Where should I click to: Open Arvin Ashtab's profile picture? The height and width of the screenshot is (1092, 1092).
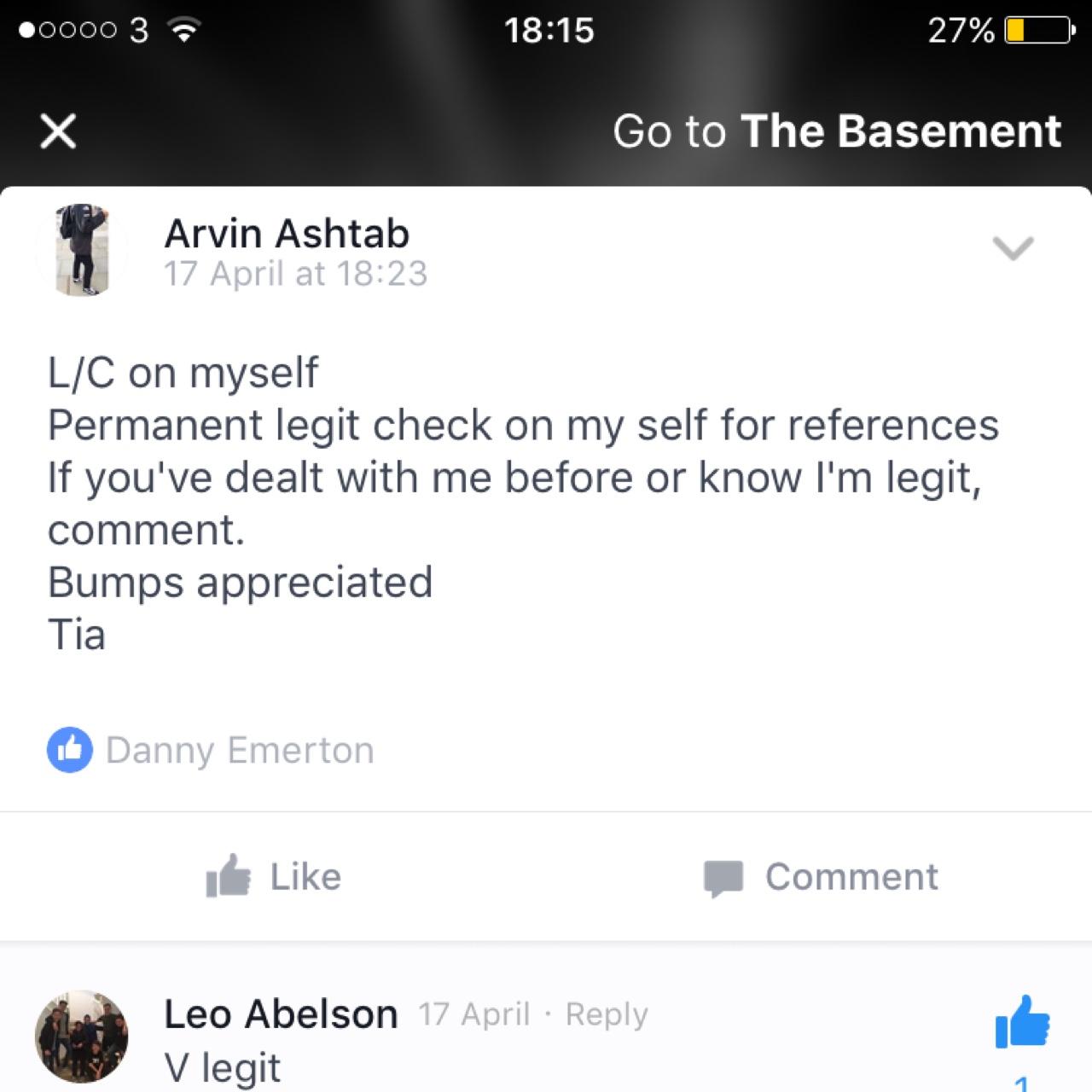[82, 250]
